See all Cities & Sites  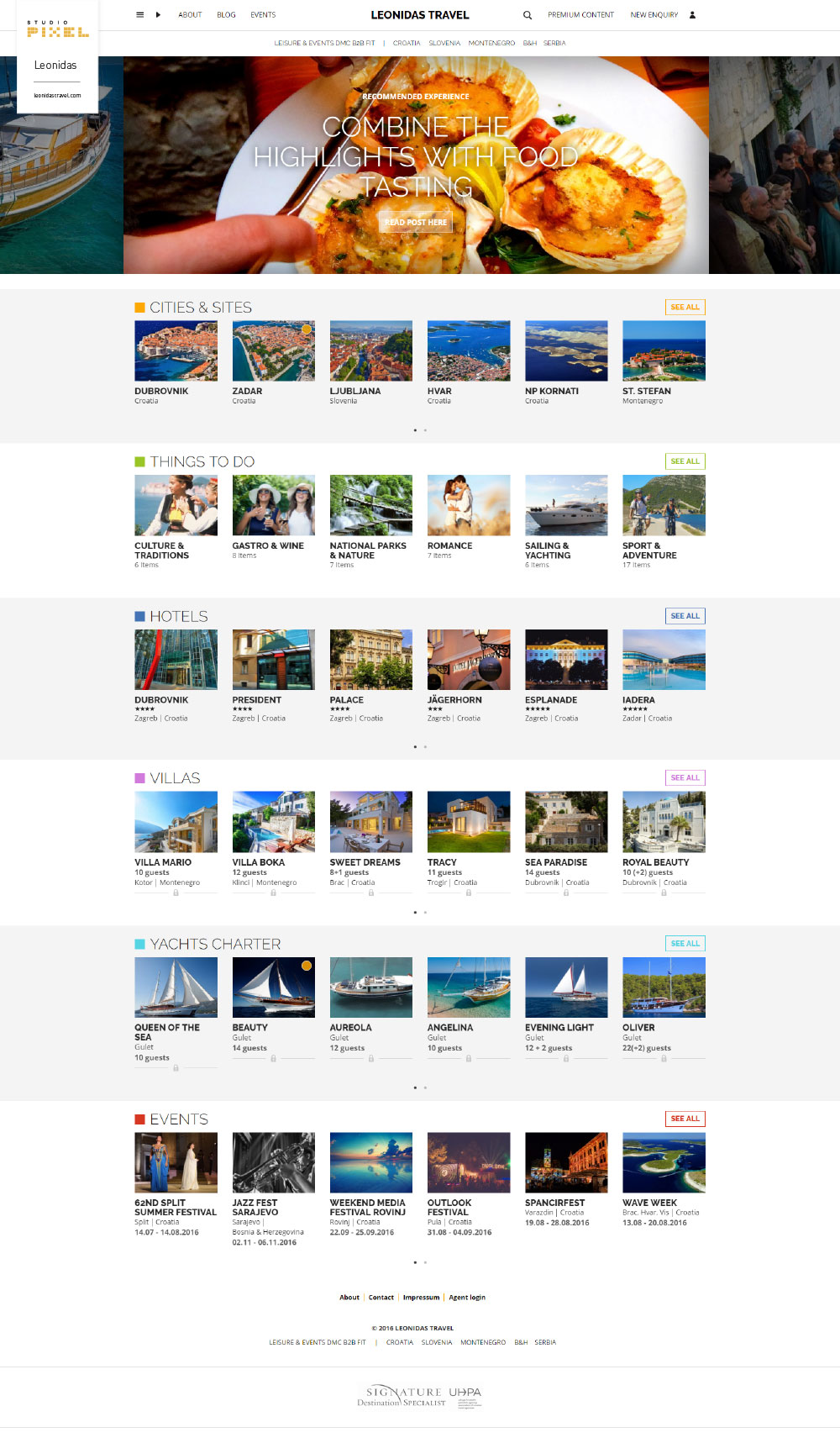685,307
